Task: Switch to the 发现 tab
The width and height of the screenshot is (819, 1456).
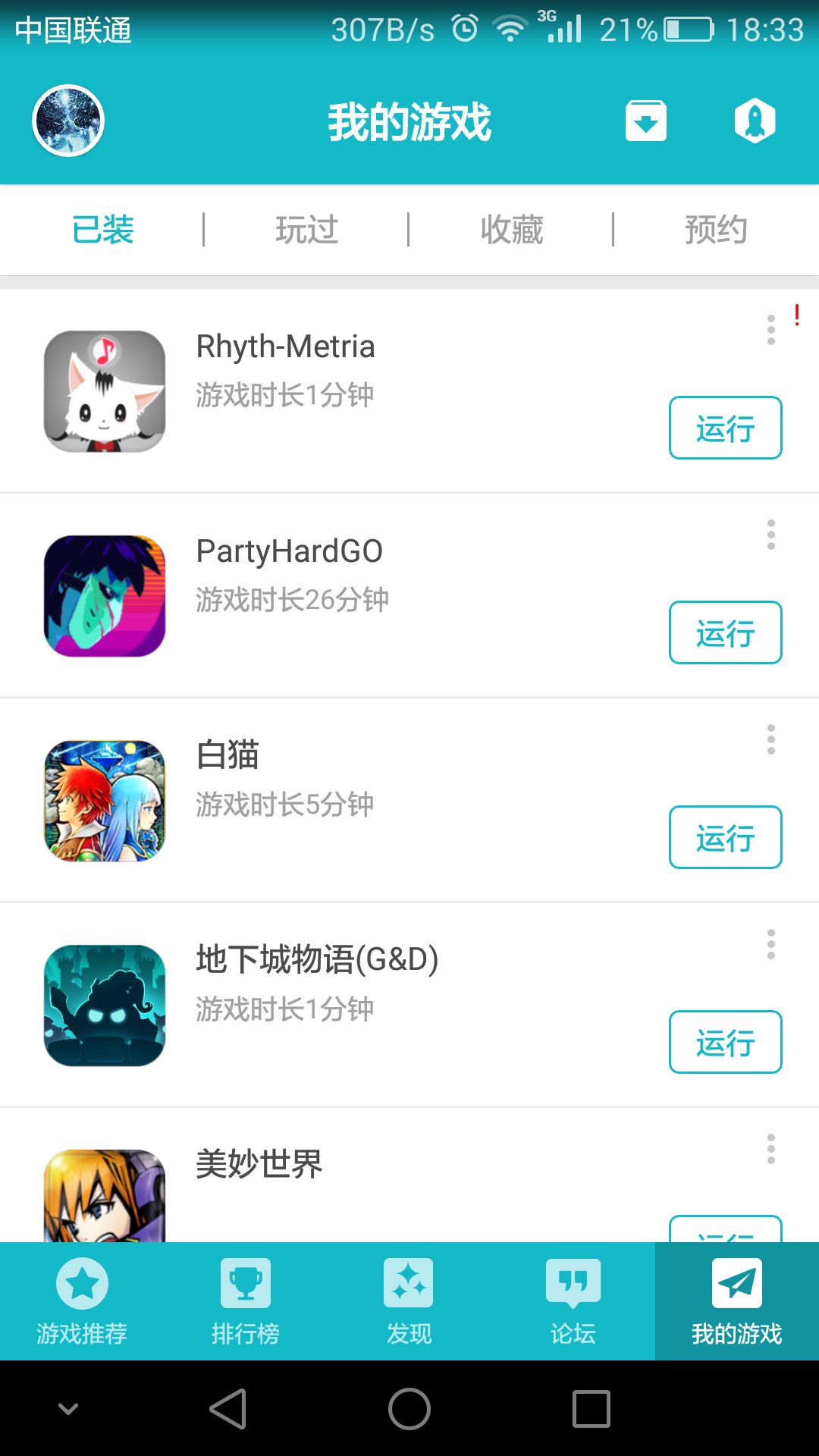Action: click(x=409, y=1301)
